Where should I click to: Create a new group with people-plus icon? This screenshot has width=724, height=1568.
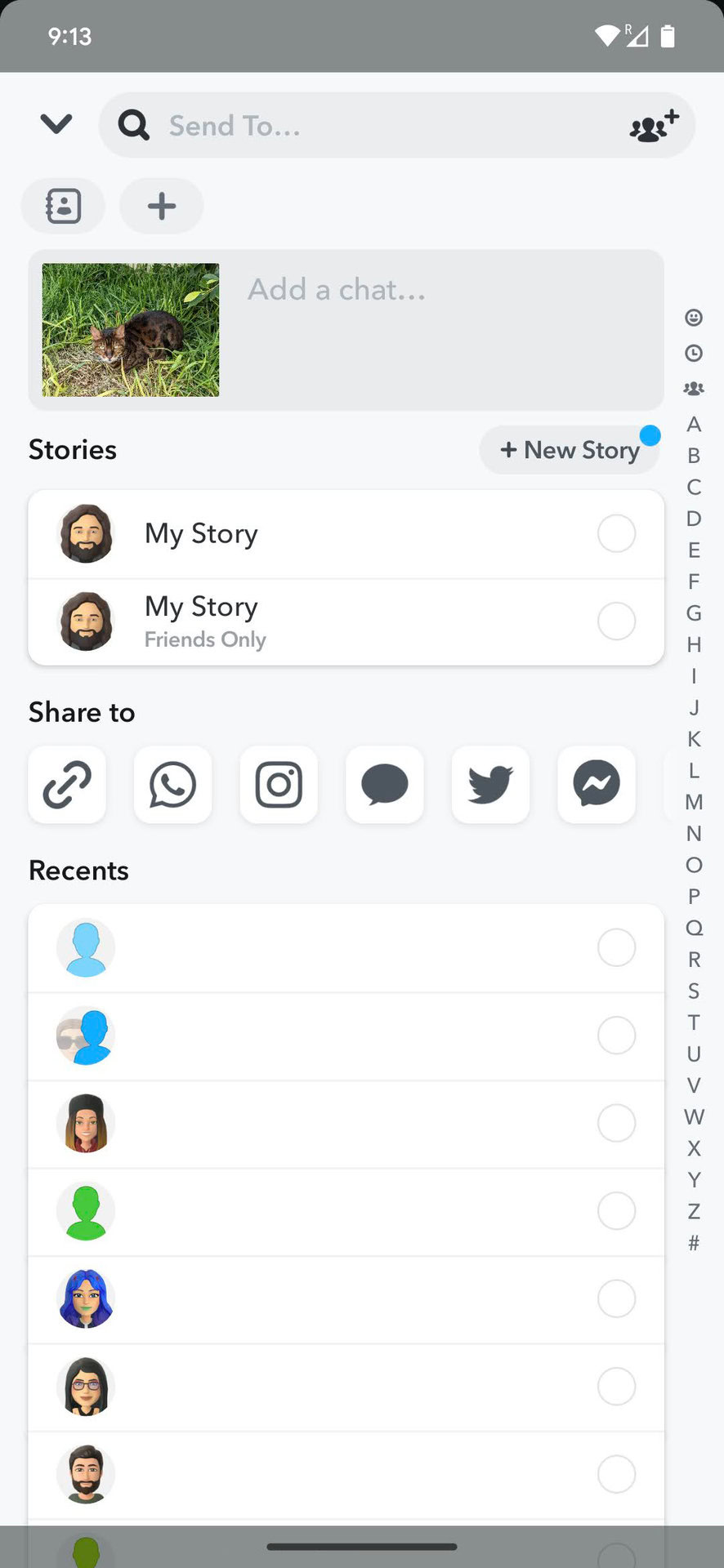[654, 126]
